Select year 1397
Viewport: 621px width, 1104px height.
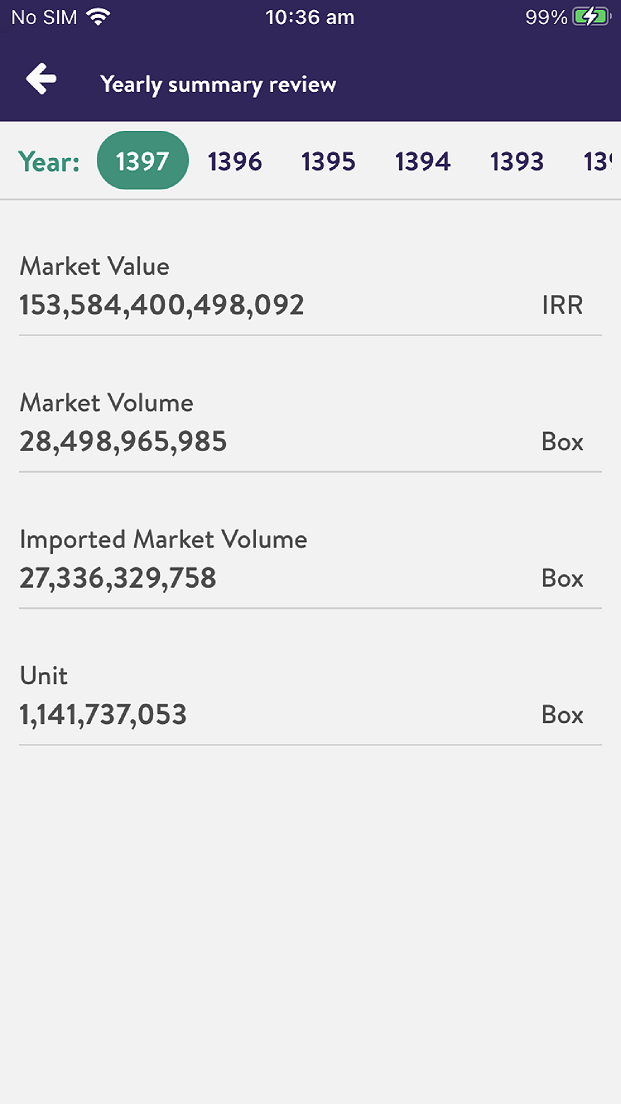tap(143, 161)
